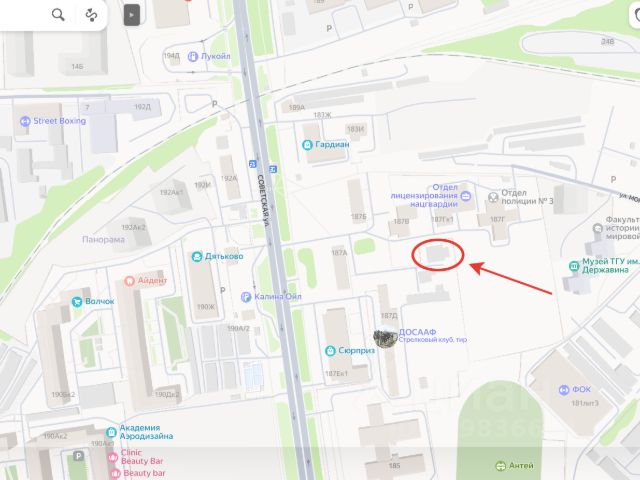Open the Айдент place marker
Image resolution: width=640 pixels, height=480 pixels.
(x=128, y=281)
